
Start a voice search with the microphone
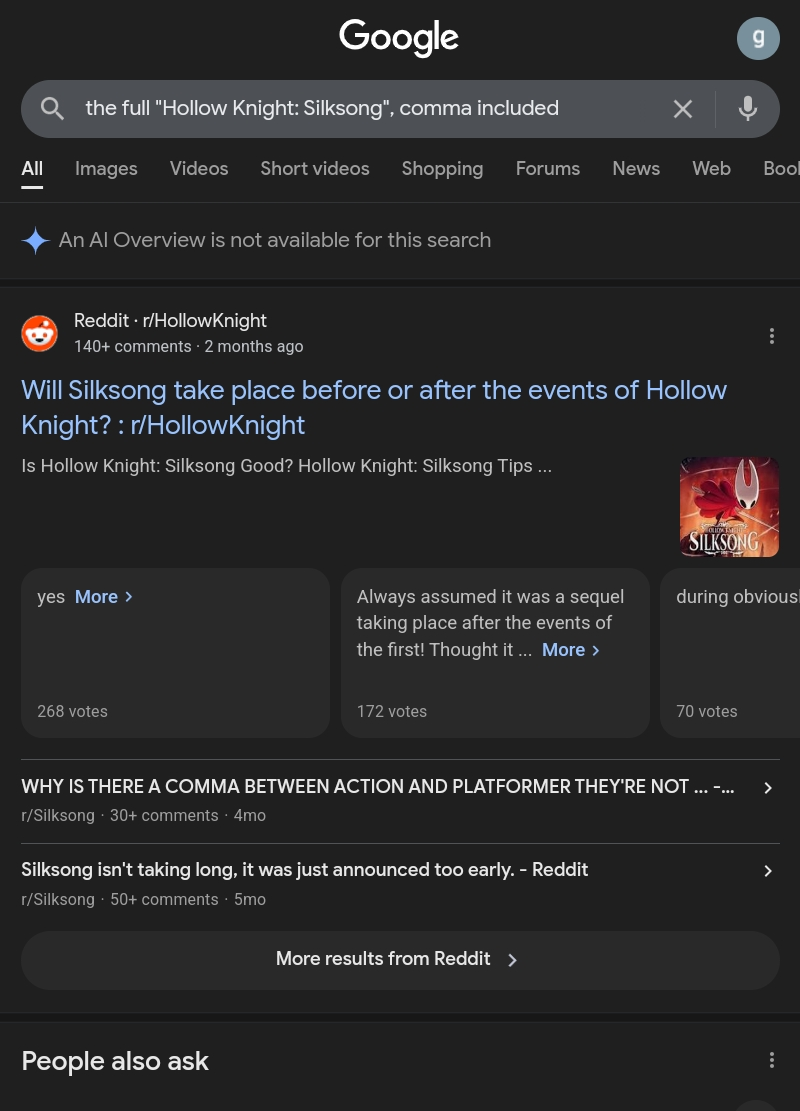click(x=747, y=109)
